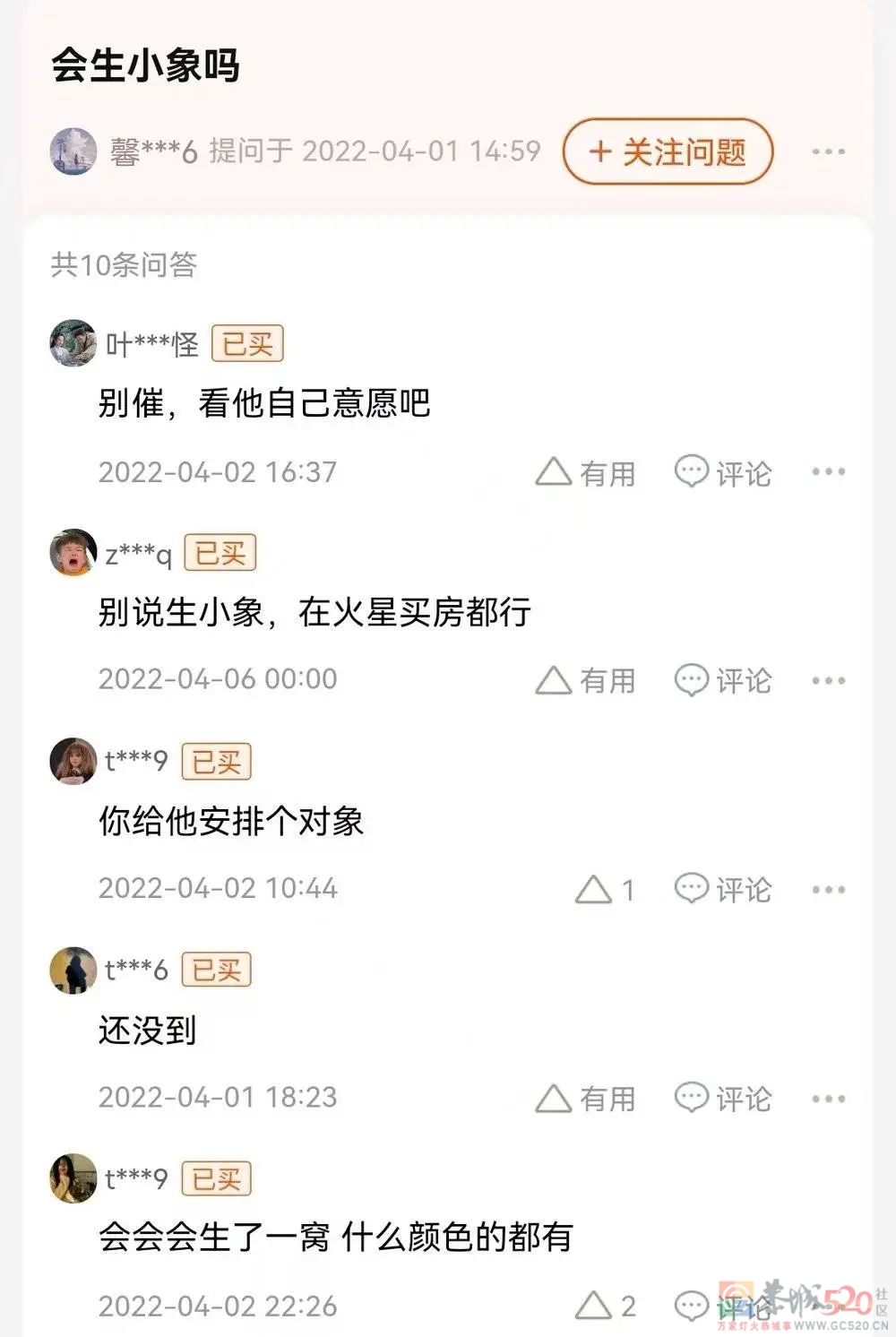Open z***q's profile avatar
Screen dimensions: 896x1337
73,552
